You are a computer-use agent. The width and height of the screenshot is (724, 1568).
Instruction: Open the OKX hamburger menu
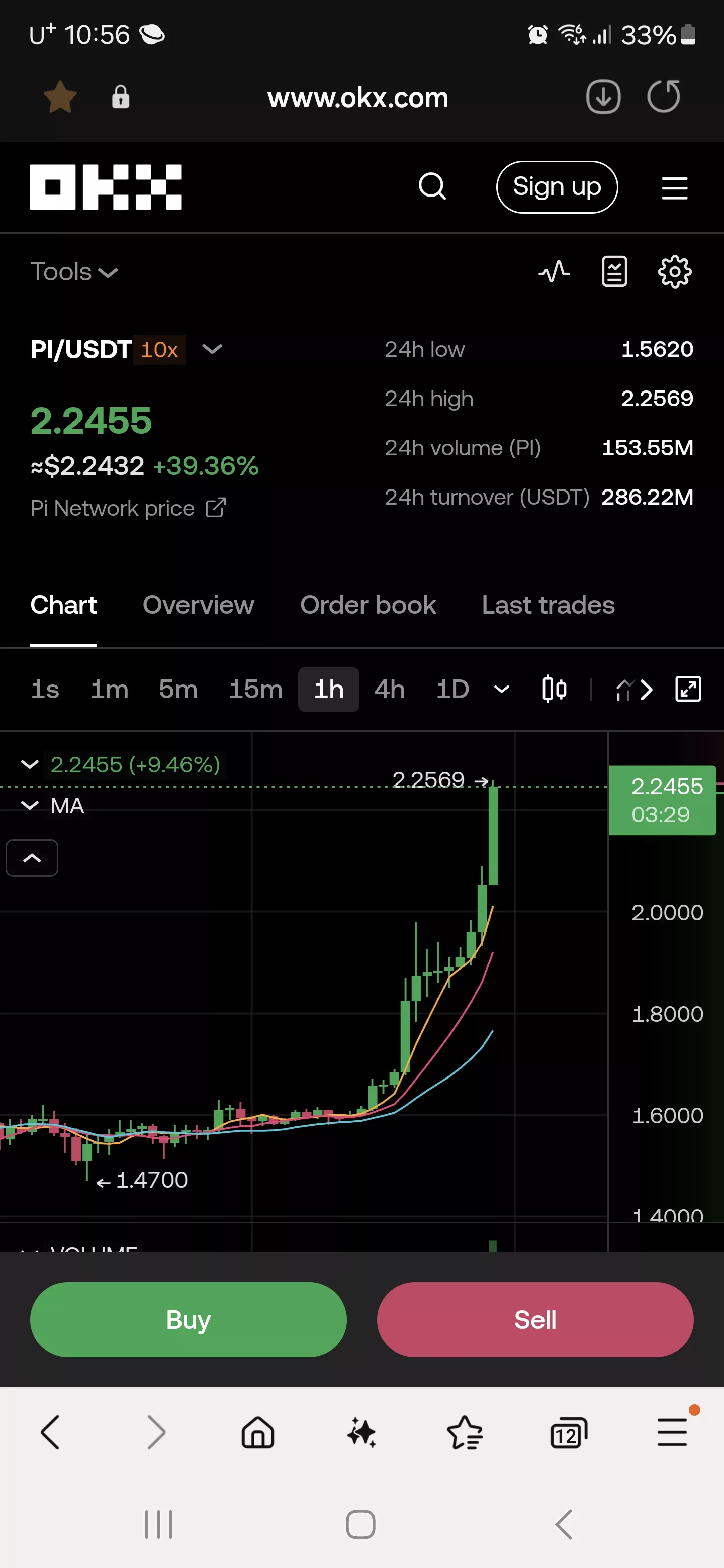(675, 187)
